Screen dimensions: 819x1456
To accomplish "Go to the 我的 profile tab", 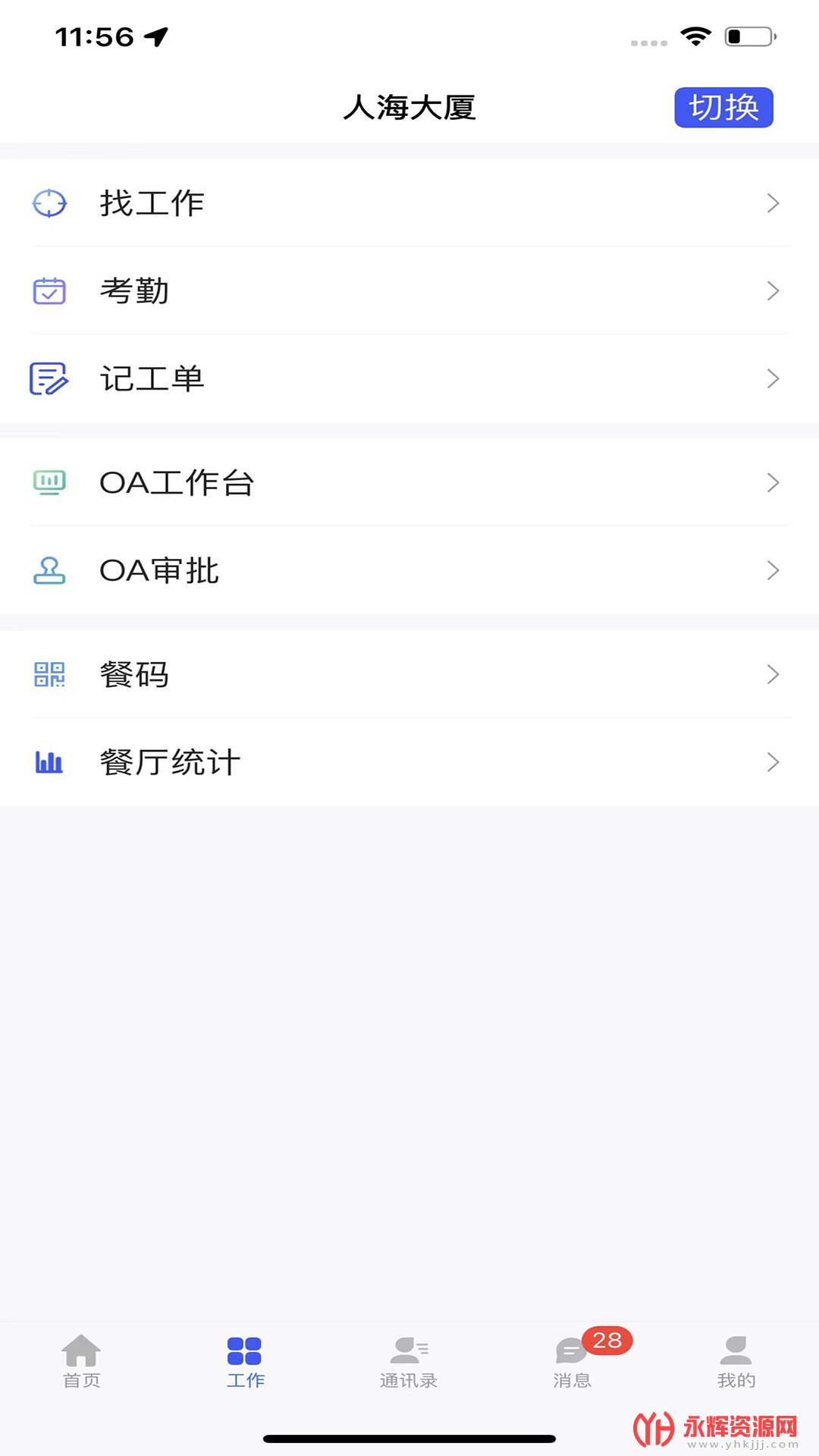I will click(x=736, y=1362).
